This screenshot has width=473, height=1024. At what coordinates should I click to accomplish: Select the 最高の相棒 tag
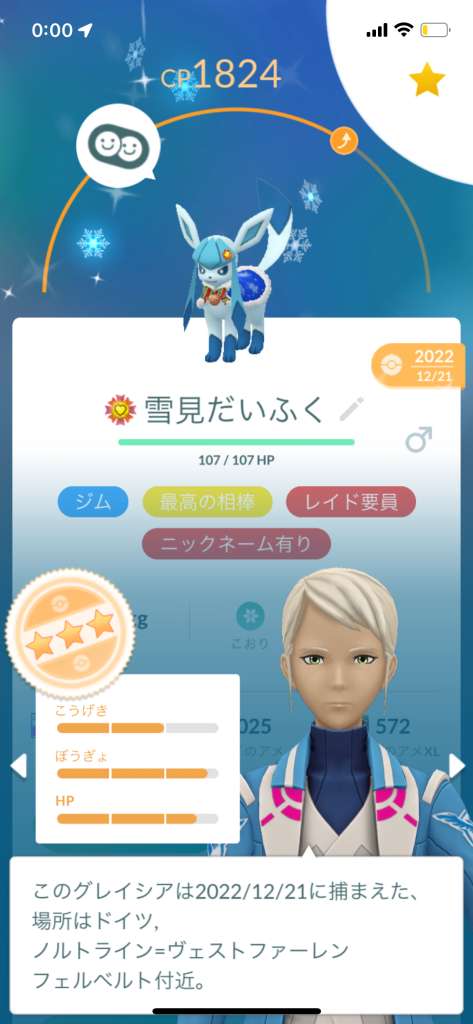point(207,502)
